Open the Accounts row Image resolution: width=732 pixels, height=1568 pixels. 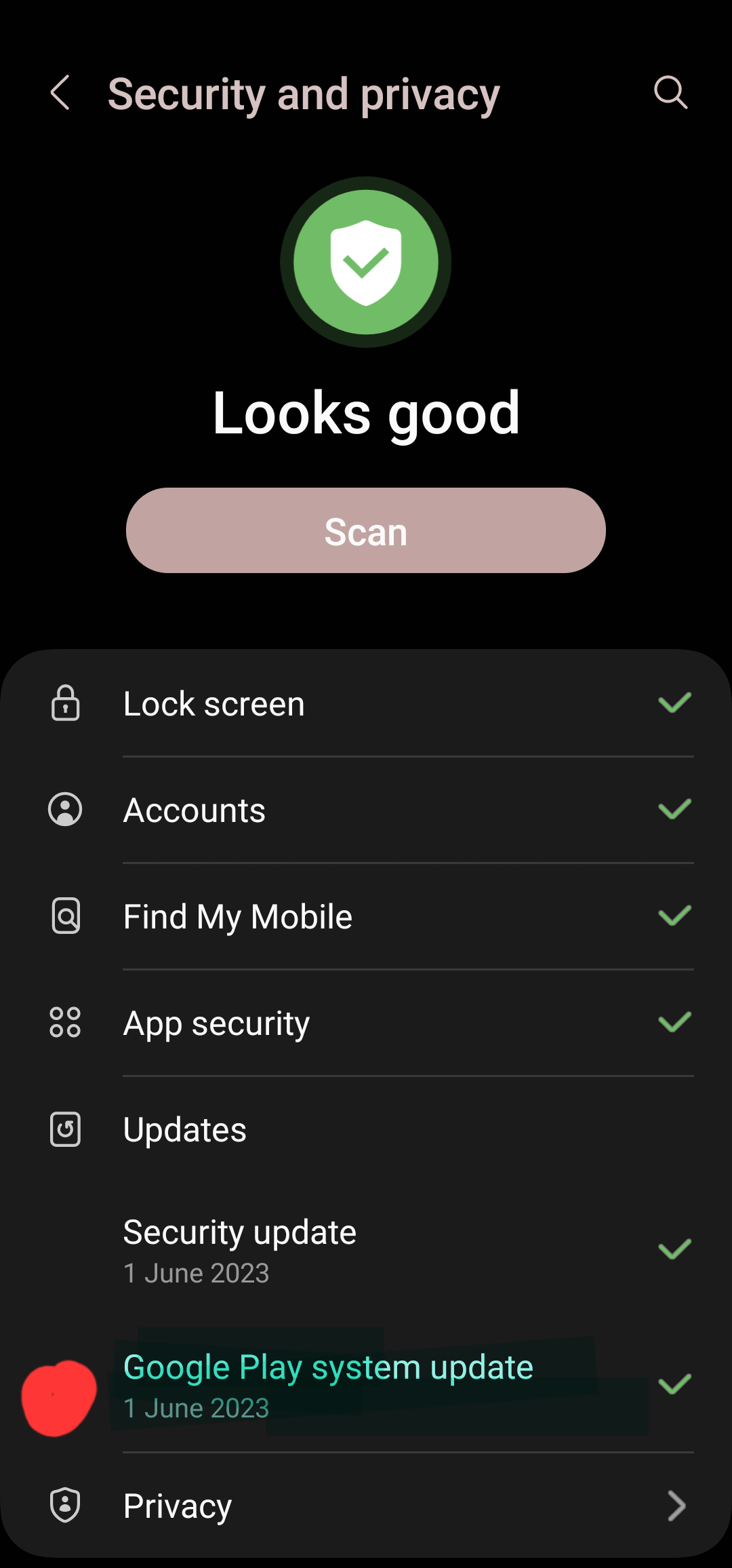pos(366,810)
